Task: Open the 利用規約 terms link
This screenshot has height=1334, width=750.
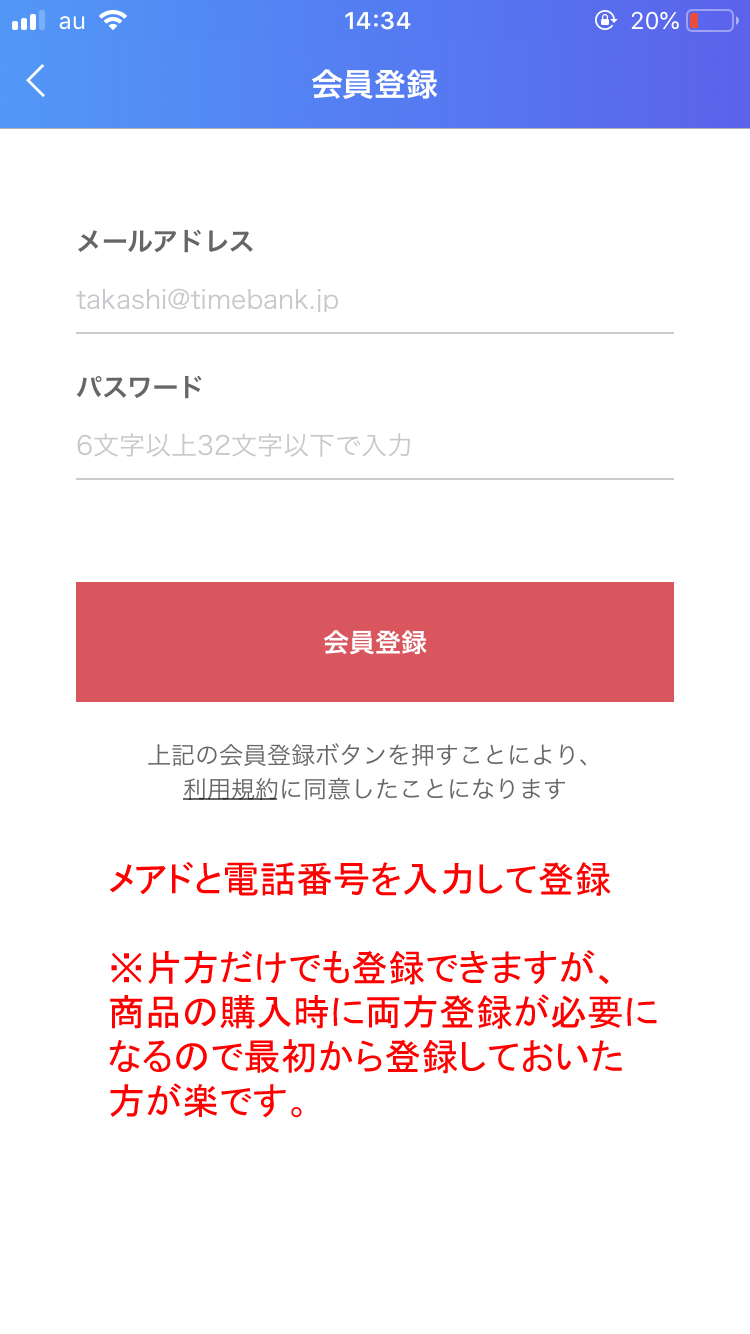Action: tap(230, 789)
